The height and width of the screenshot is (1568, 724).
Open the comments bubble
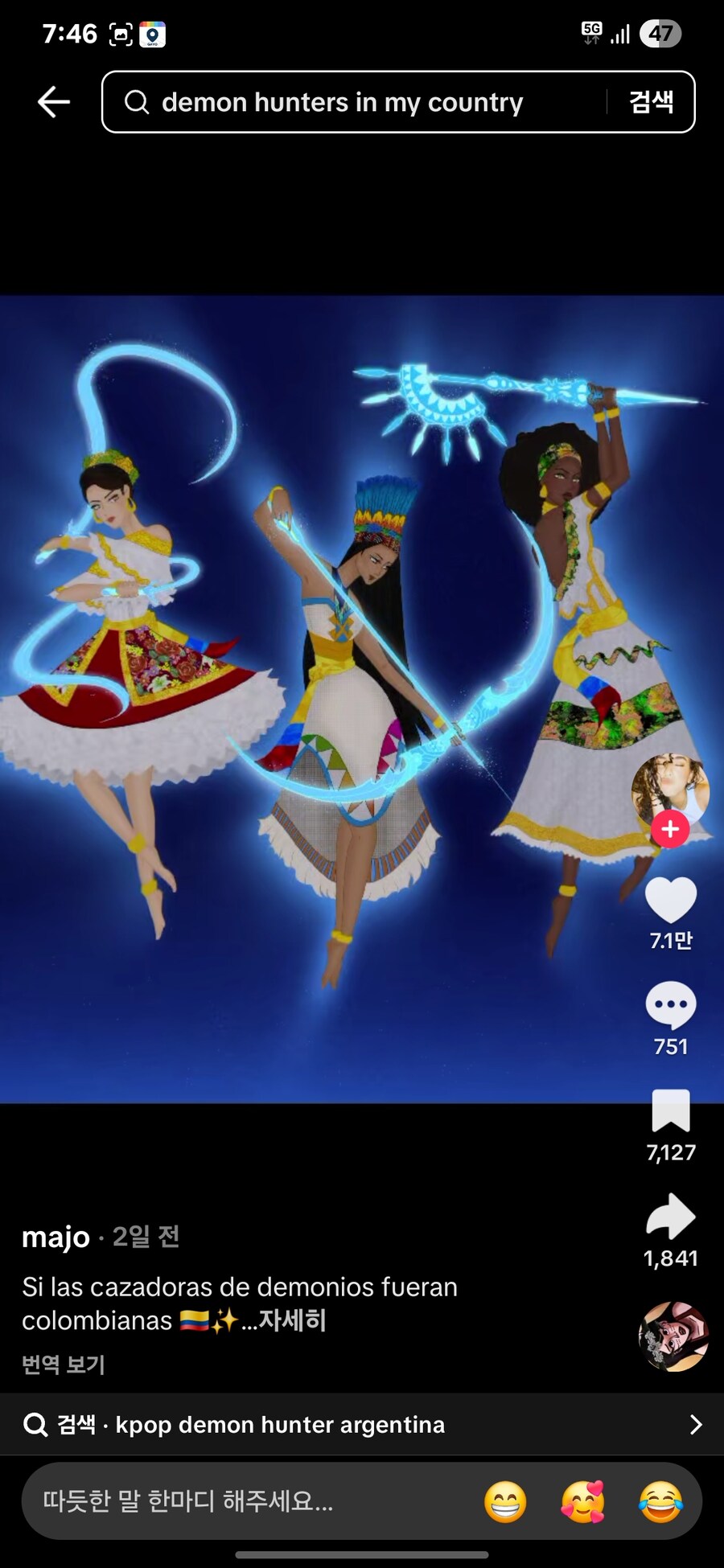pyautogui.click(x=670, y=1005)
